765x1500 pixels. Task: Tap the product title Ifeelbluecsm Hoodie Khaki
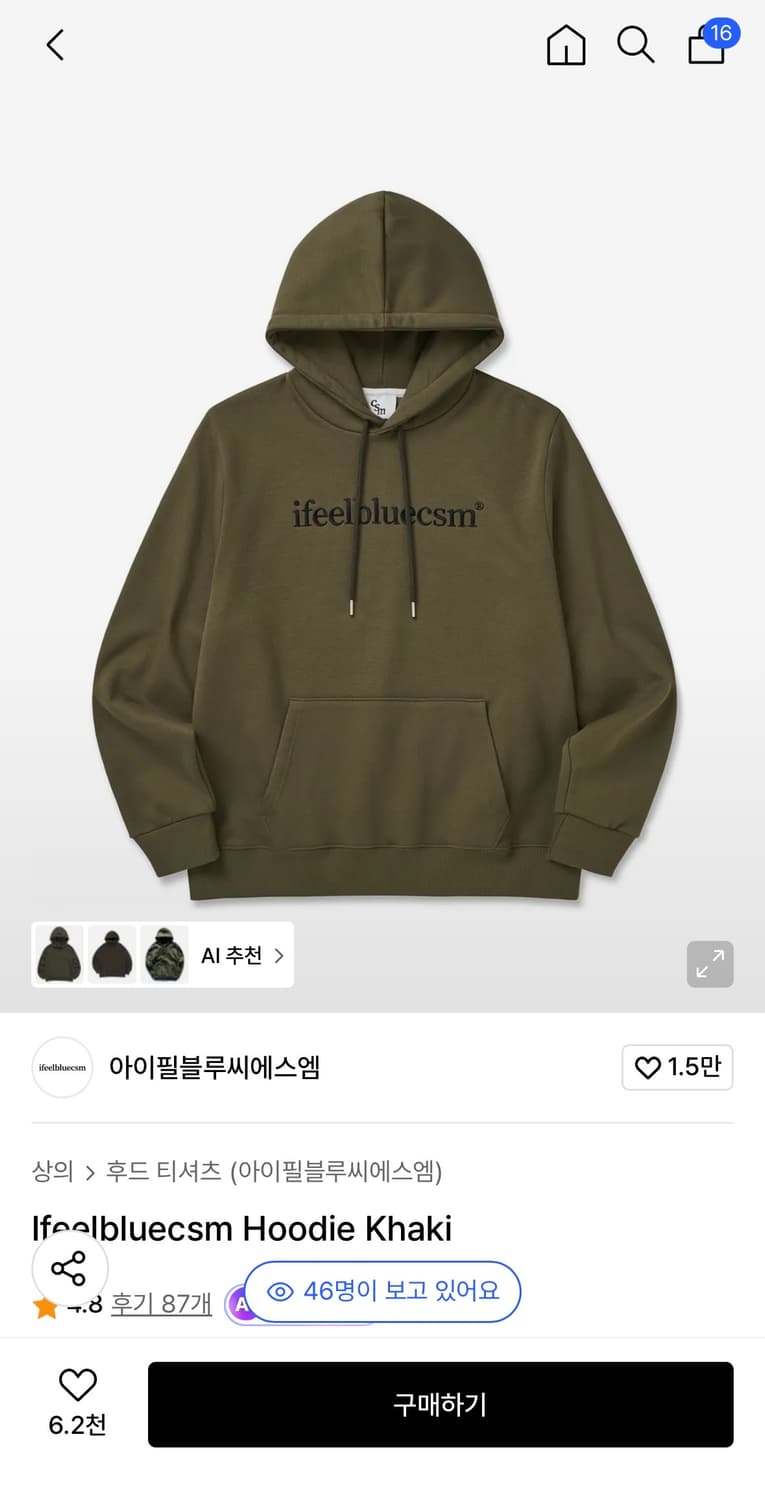point(241,1229)
